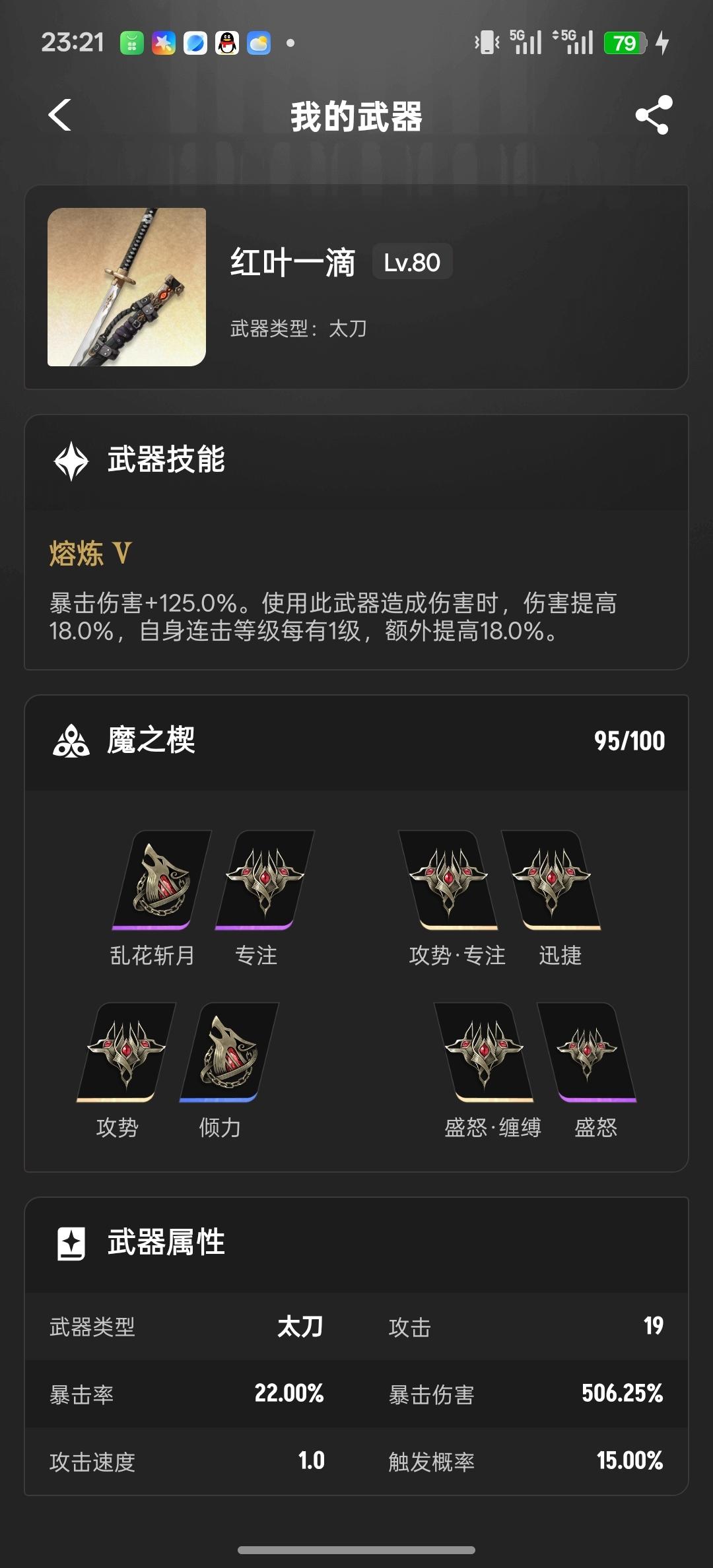The image size is (713, 1568).
Task: Select the 盛怒 wedge
Action: pyautogui.click(x=587, y=1053)
